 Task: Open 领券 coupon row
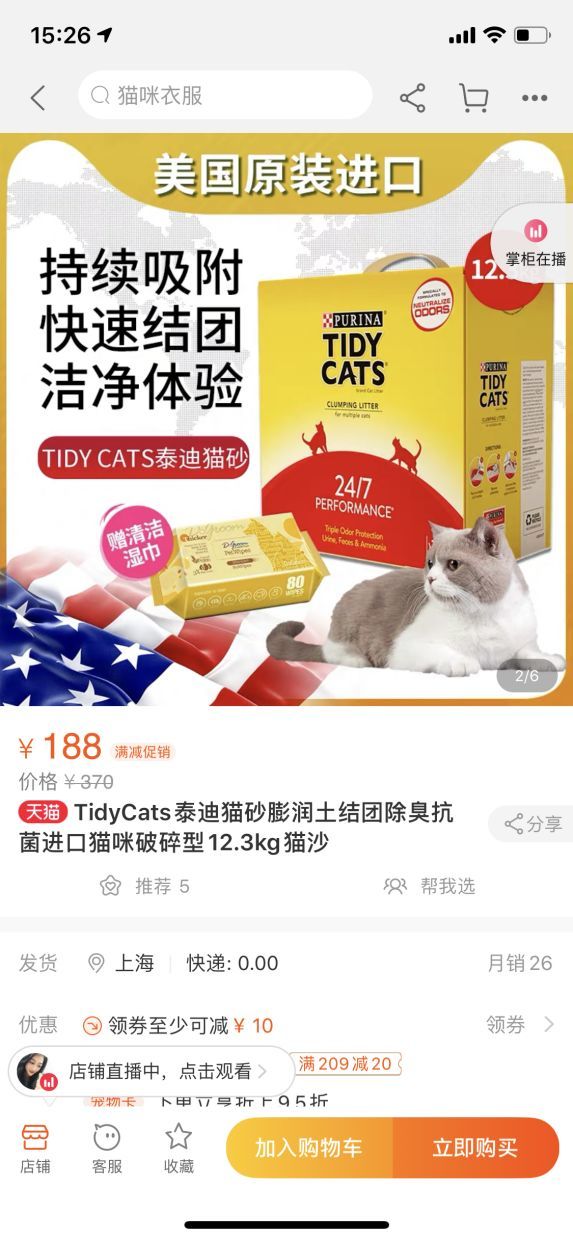286,1025
